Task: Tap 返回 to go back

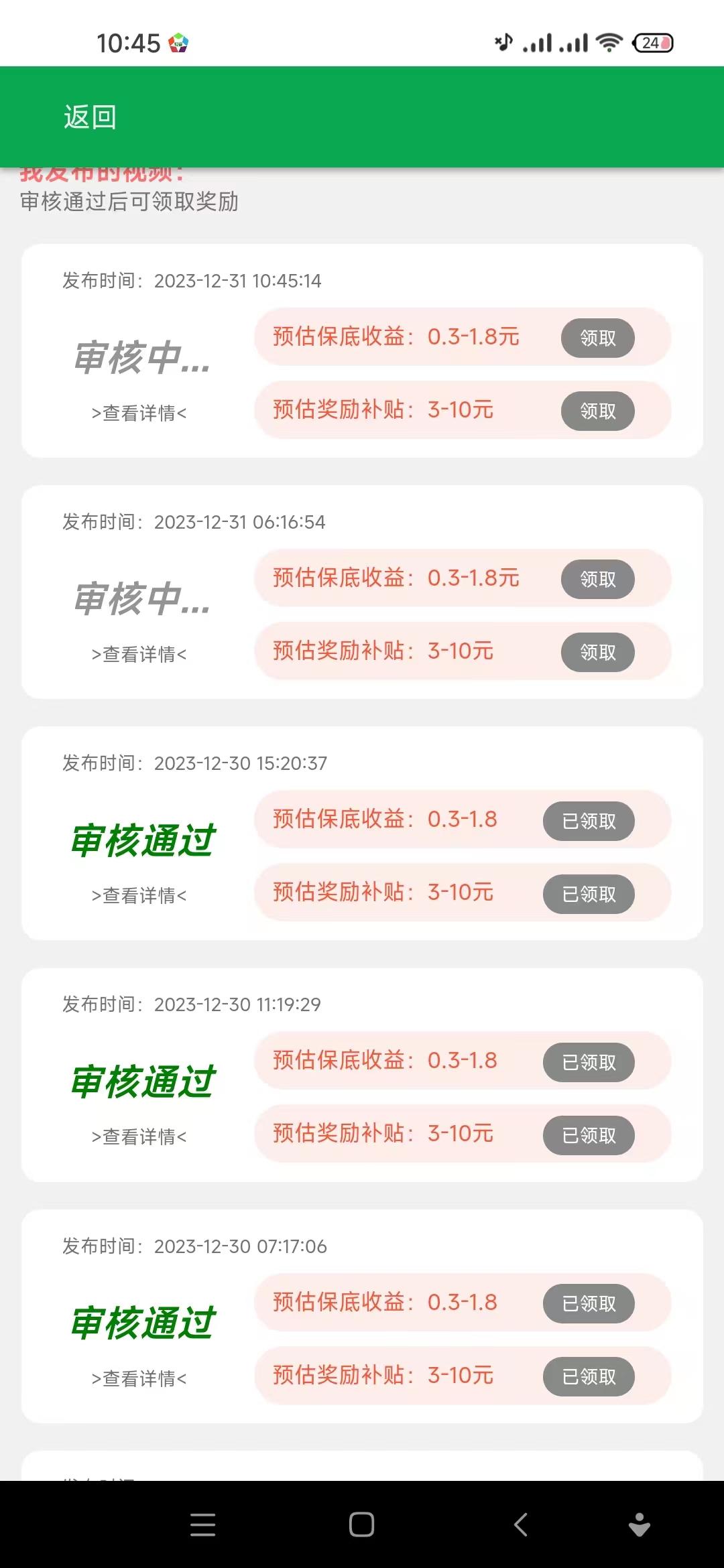Action: point(90,117)
